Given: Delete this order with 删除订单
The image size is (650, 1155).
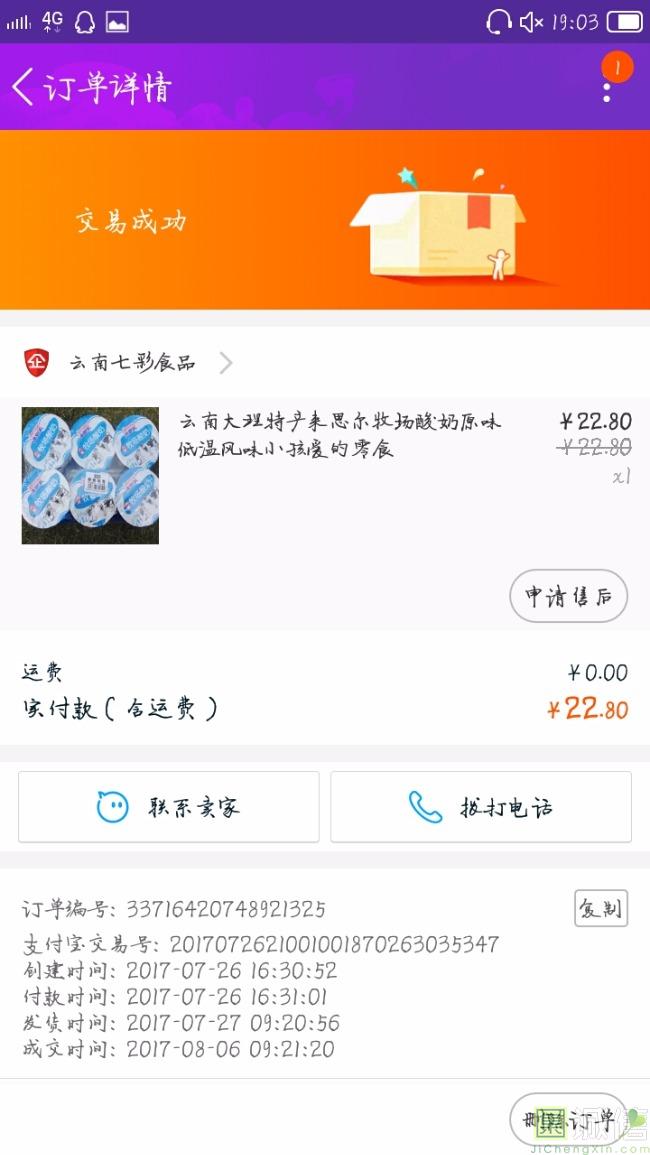Looking at the screenshot, I should click(568, 1121).
